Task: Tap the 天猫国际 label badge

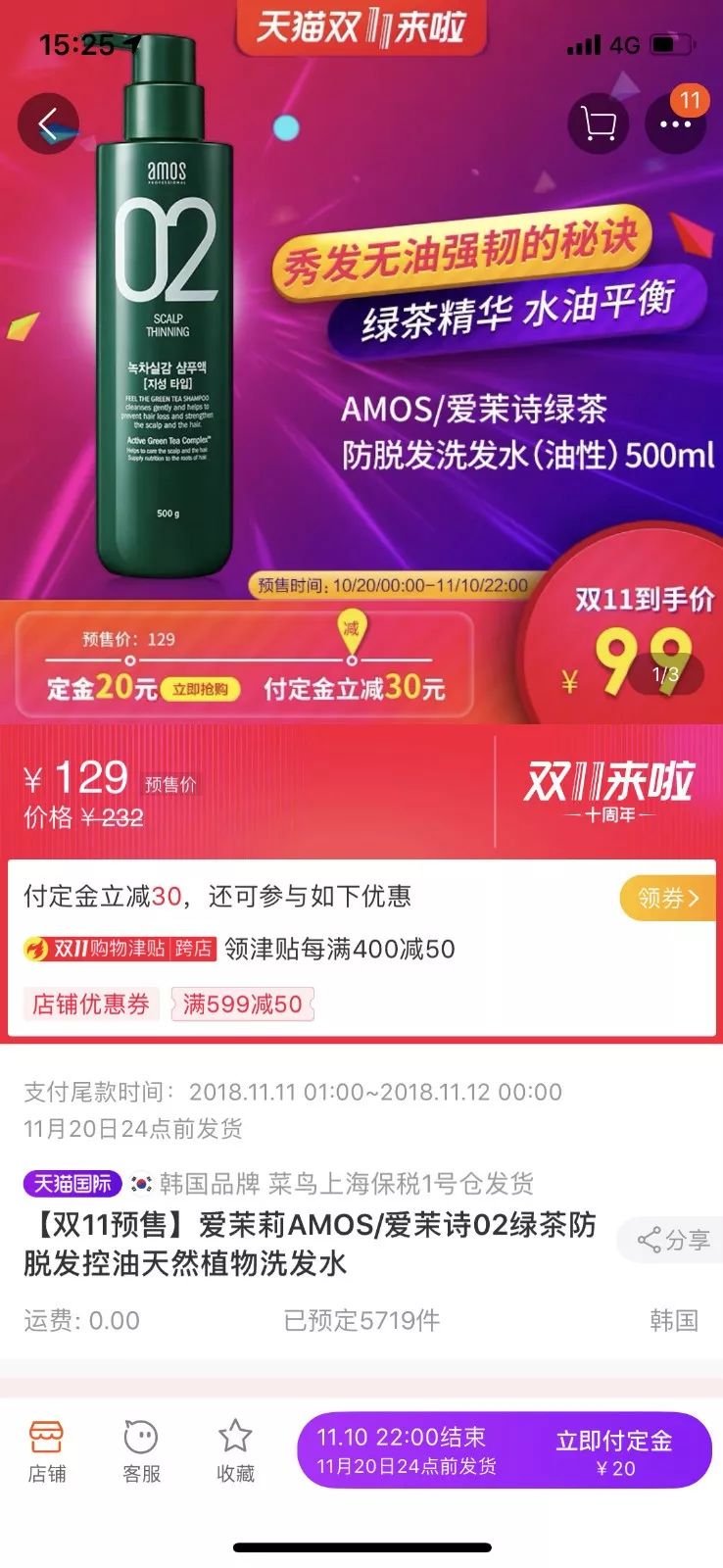Action: point(72,1184)
